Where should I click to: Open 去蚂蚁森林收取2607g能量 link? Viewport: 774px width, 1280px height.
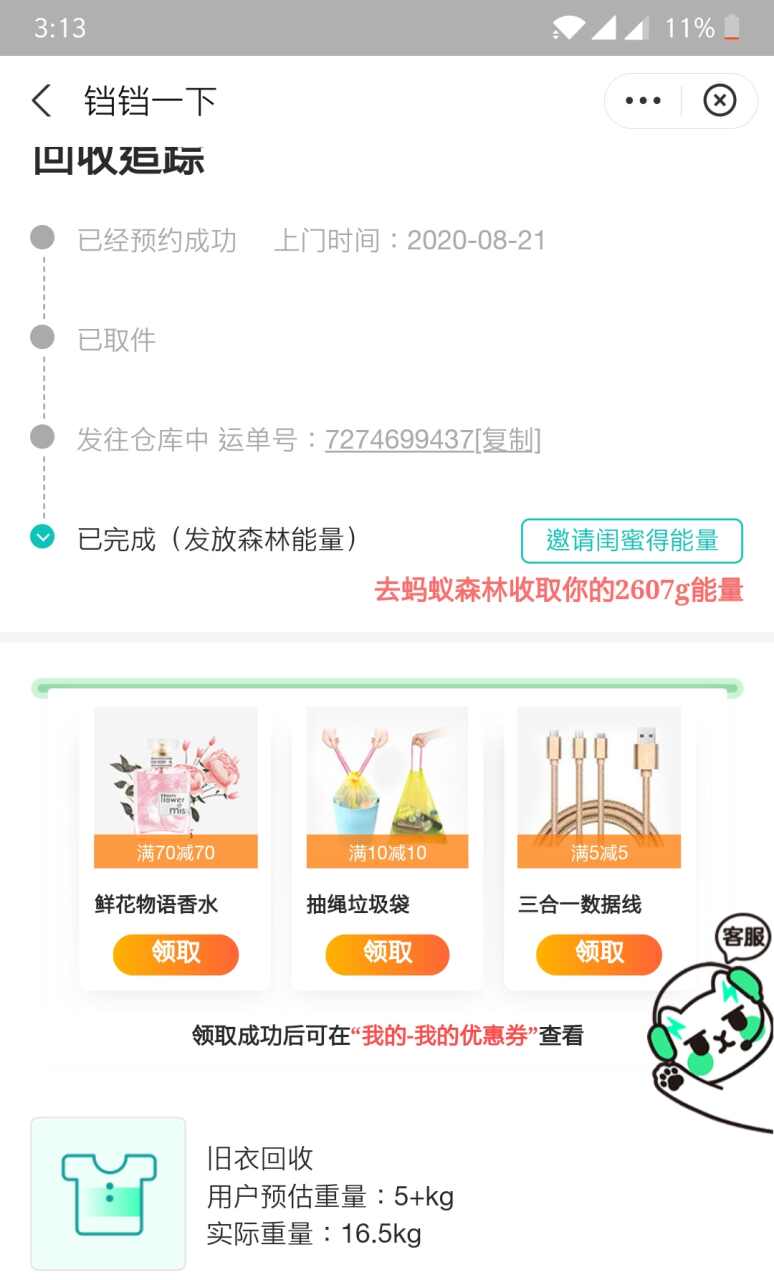[558, 590]
